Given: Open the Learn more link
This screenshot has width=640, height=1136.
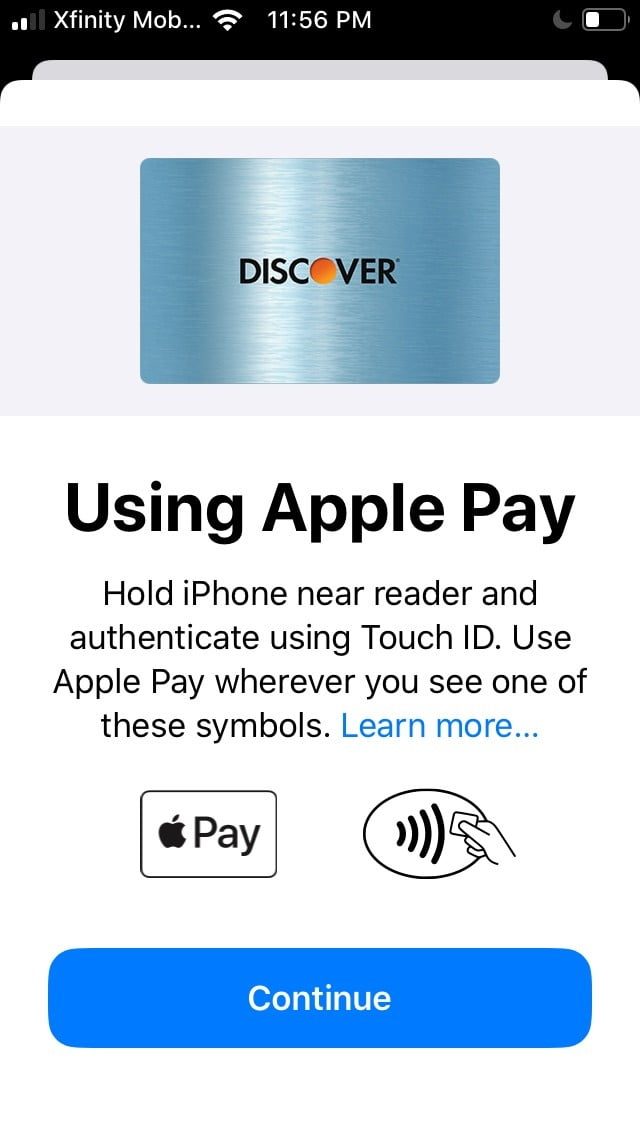Looking at the screenshot, I should [439, 726].
